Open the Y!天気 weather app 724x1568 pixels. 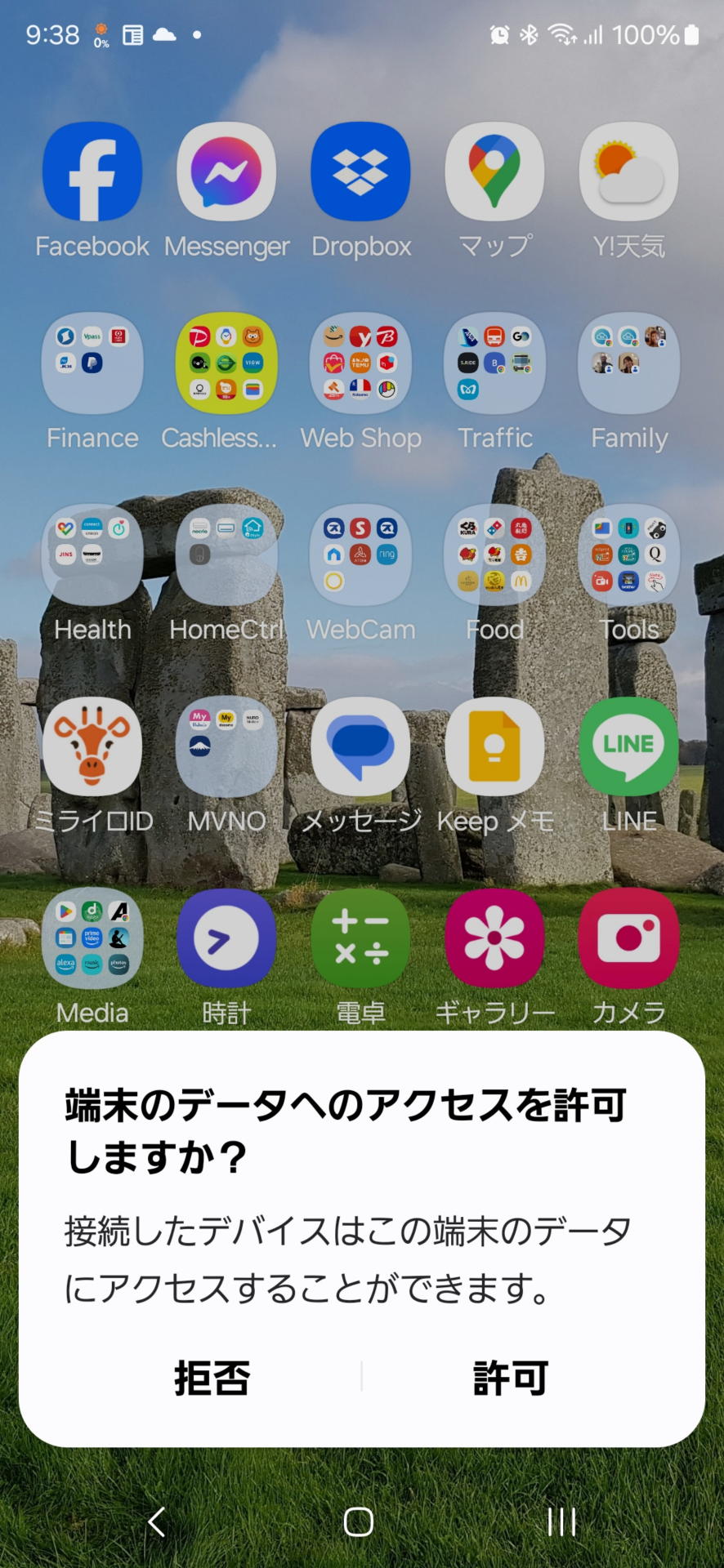(628, 172)
